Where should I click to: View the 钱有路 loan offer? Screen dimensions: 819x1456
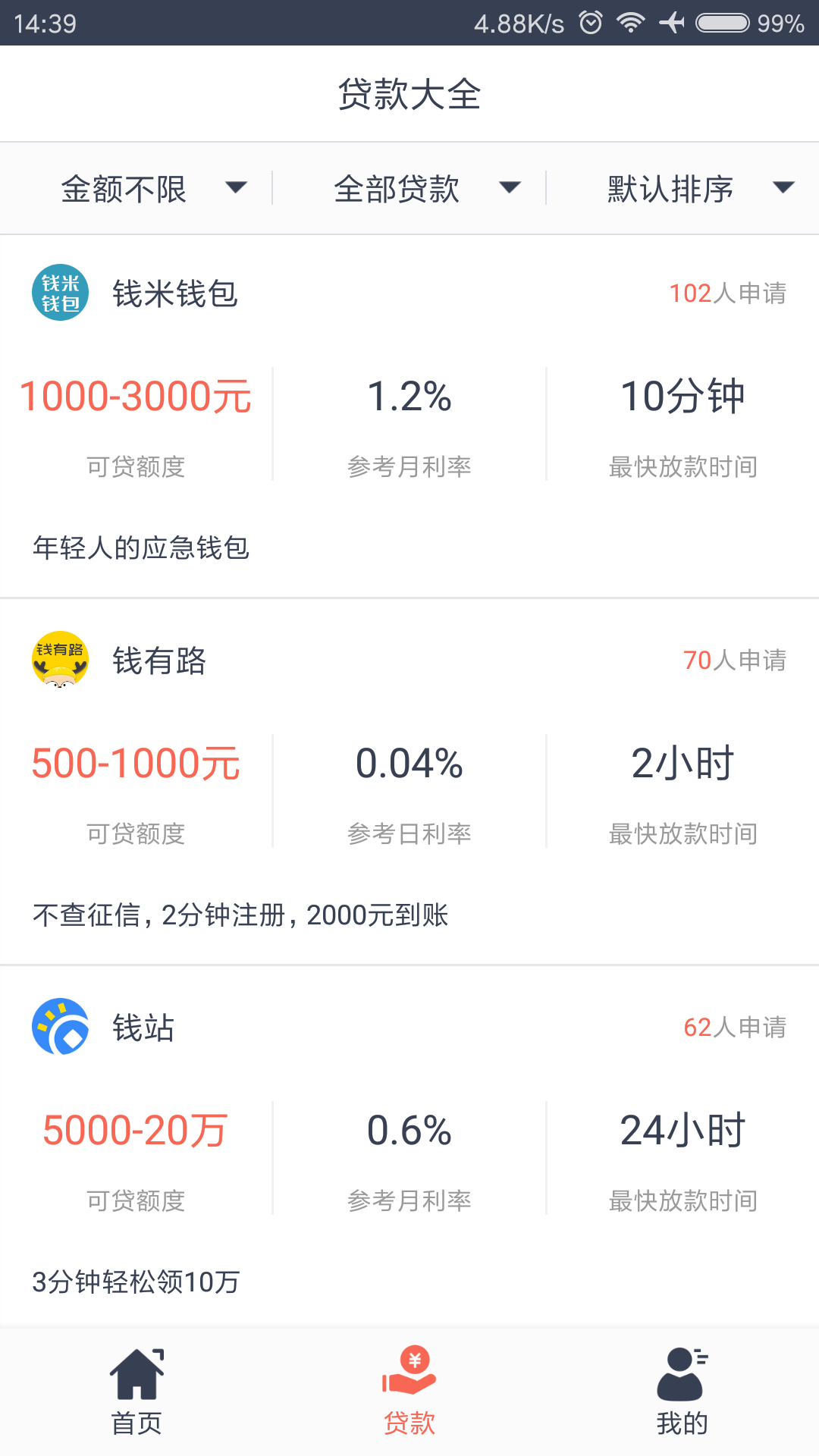(x=409, y=781)
